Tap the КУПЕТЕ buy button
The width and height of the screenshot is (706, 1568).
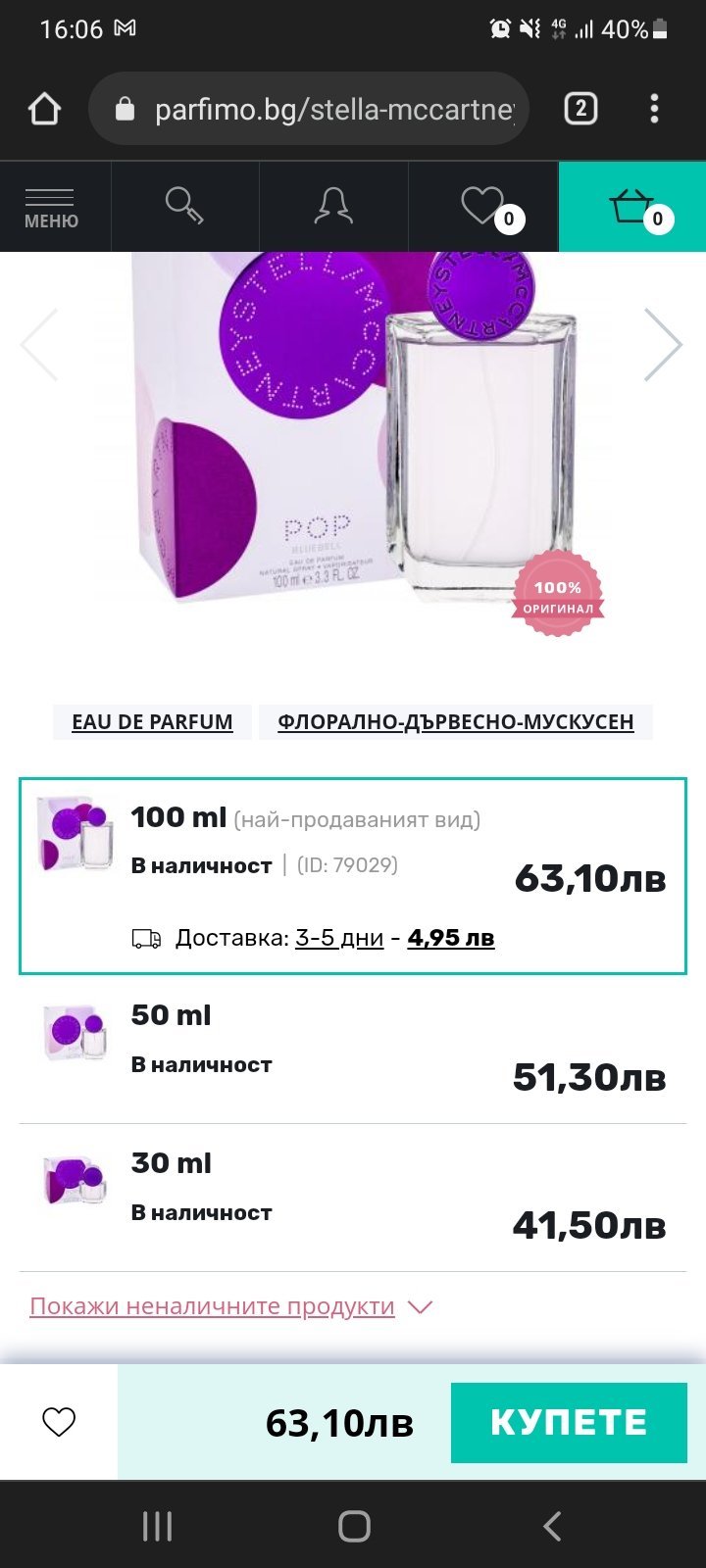click(569, 1423)
